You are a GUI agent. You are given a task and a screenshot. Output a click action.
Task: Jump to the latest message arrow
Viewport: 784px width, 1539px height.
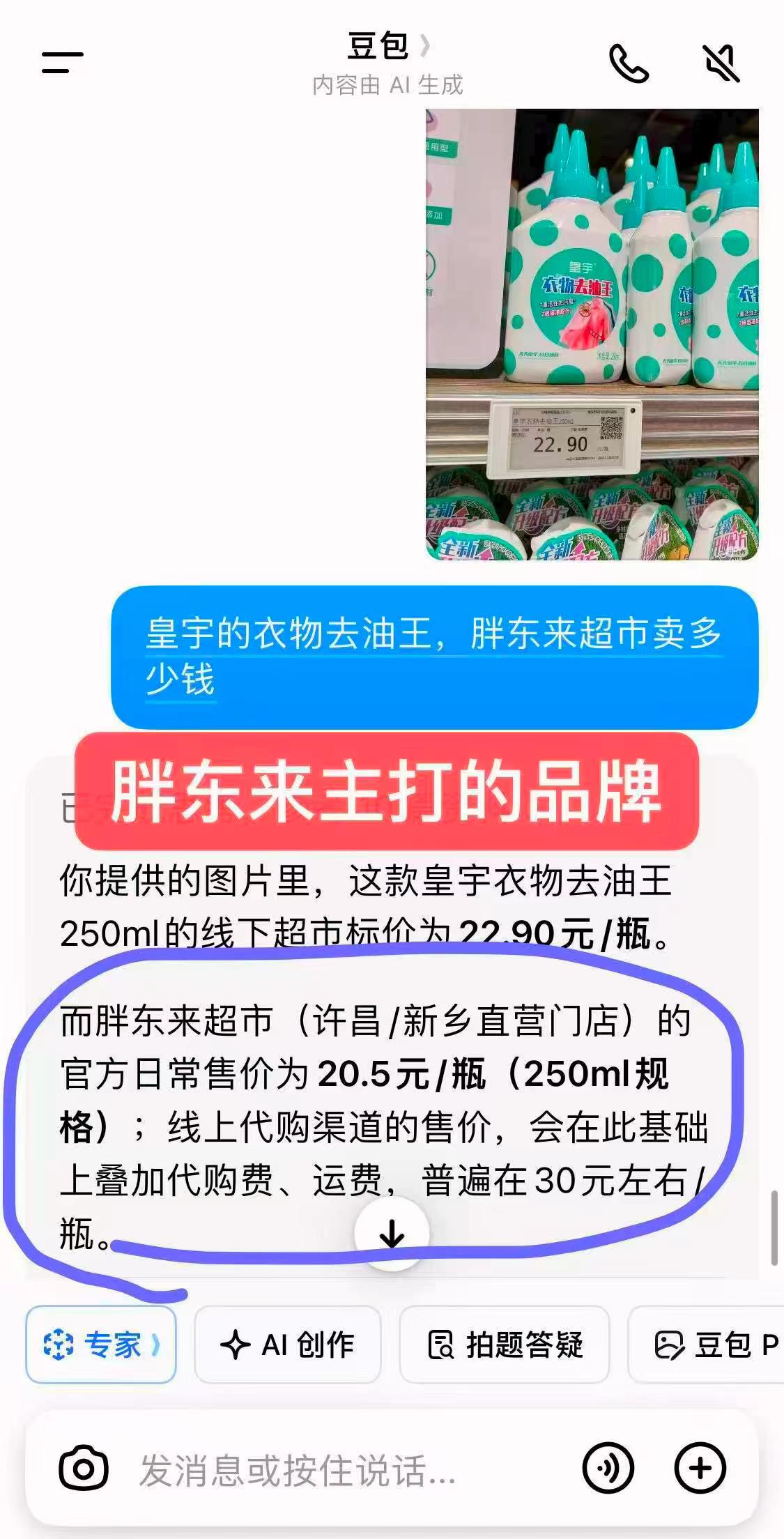click(x=392, y=1234)
